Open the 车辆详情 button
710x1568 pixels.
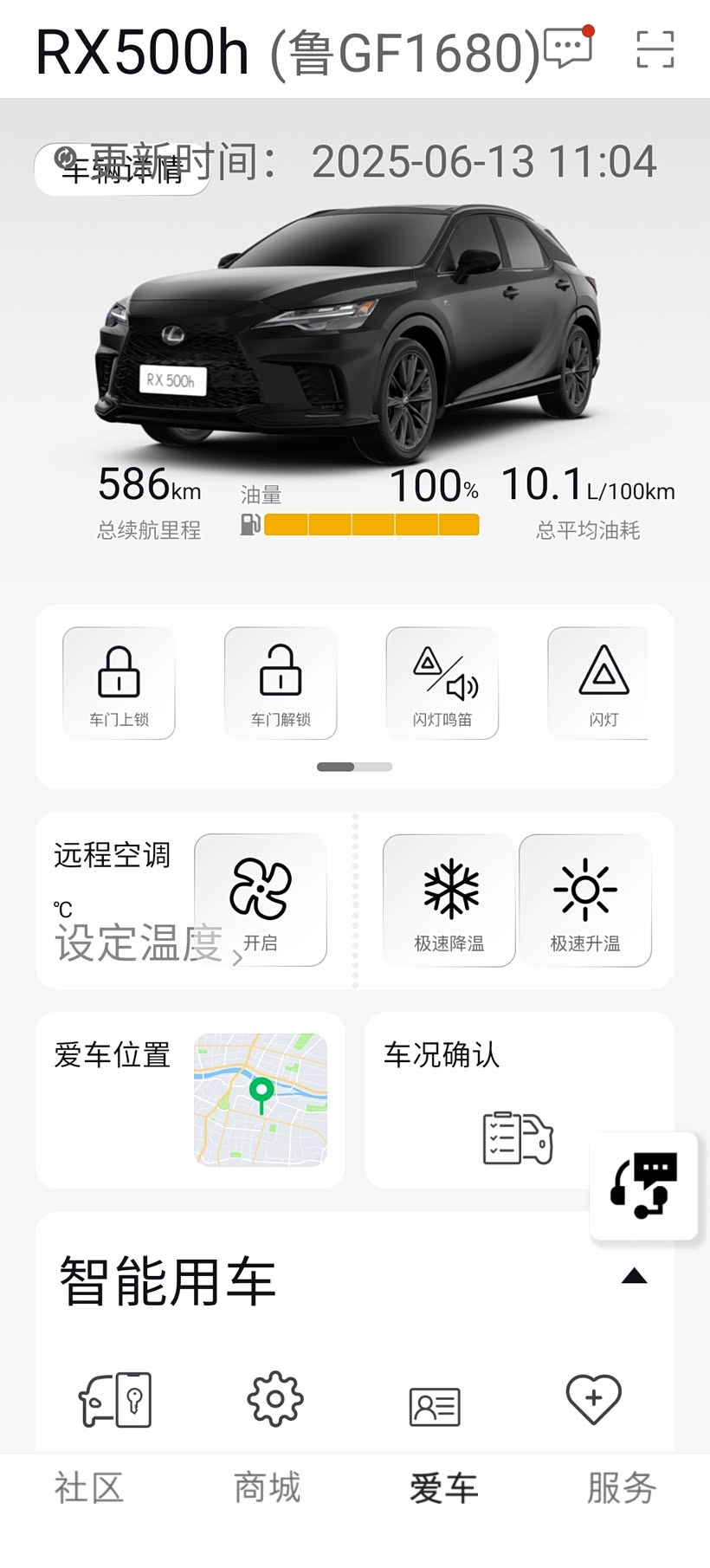click(121, 170)
